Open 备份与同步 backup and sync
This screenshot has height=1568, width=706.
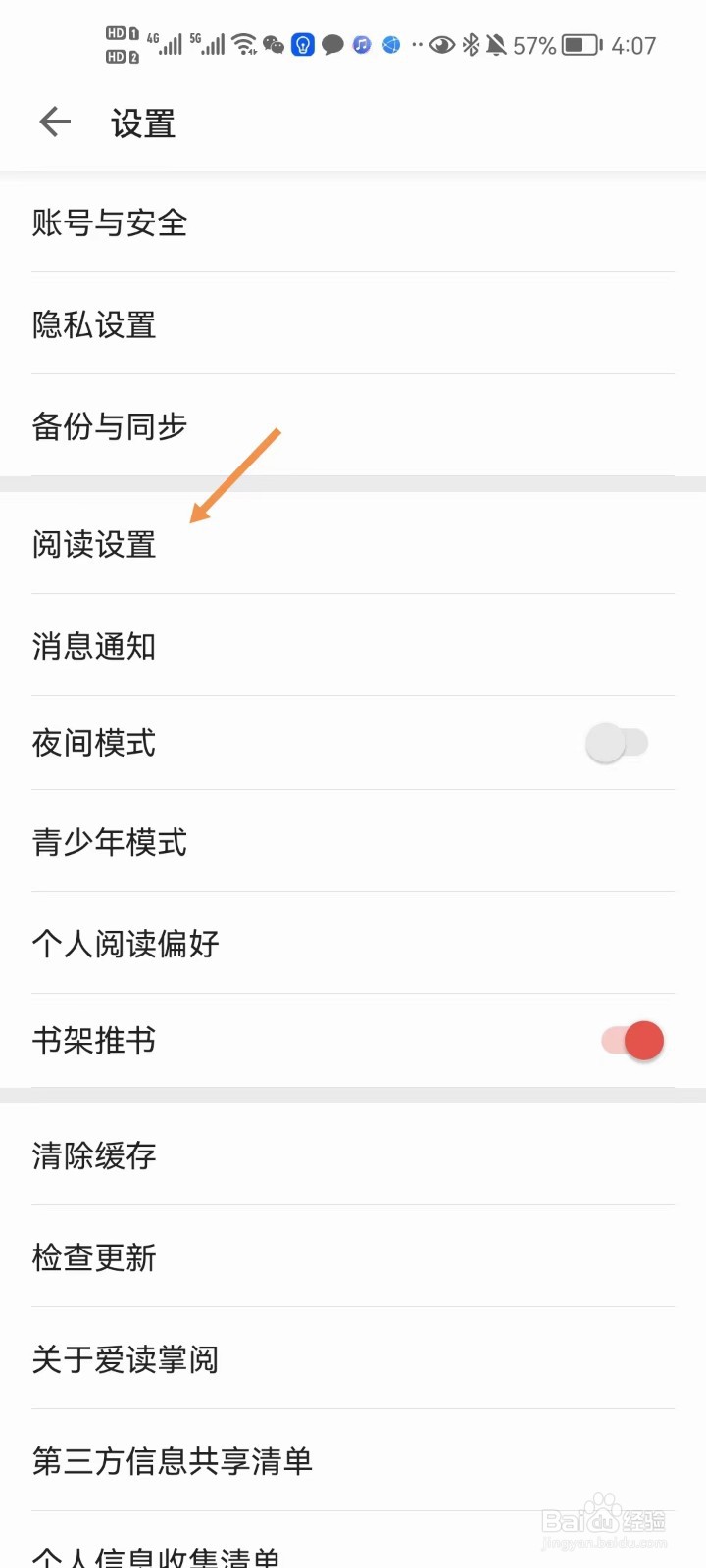109,426
